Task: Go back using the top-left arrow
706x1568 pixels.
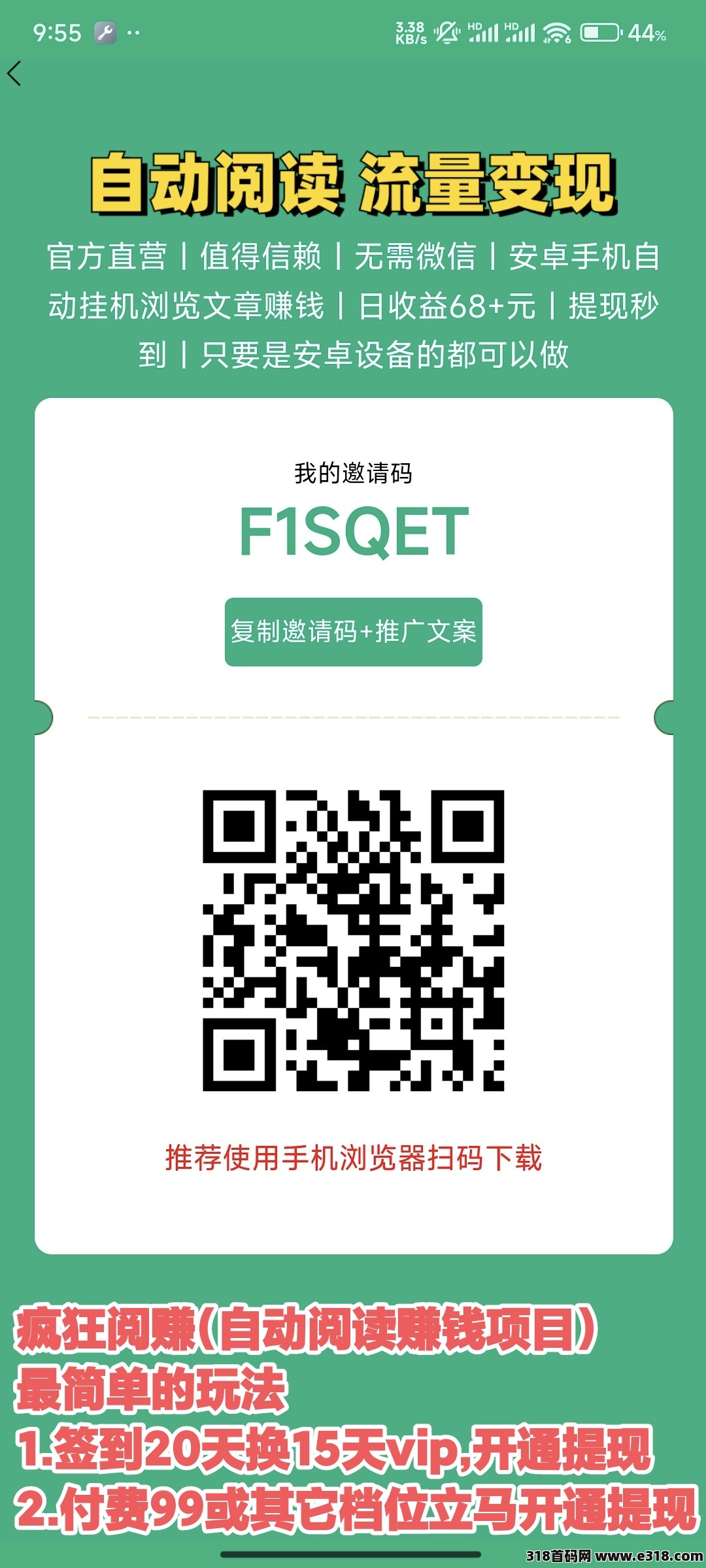Action: coord(14,73)
